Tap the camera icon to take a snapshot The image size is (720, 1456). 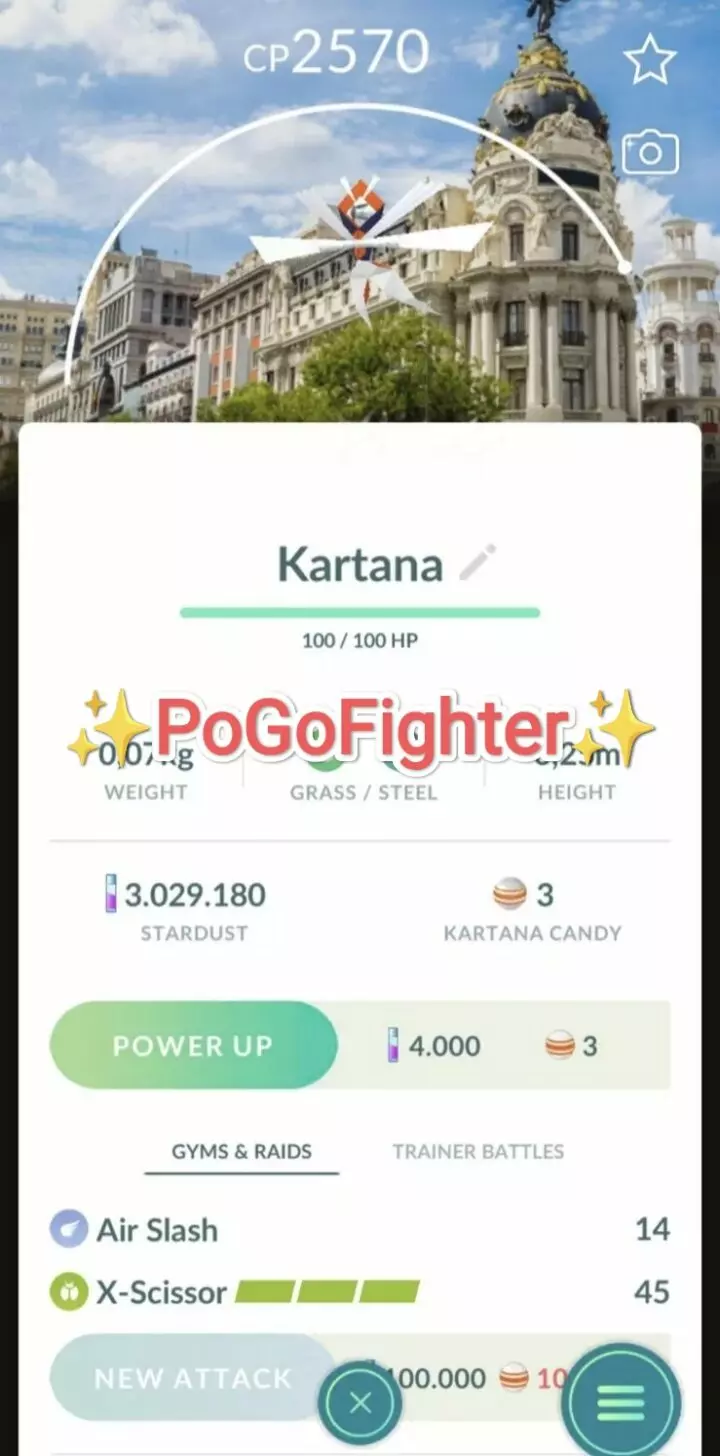(x=650, y=152)
